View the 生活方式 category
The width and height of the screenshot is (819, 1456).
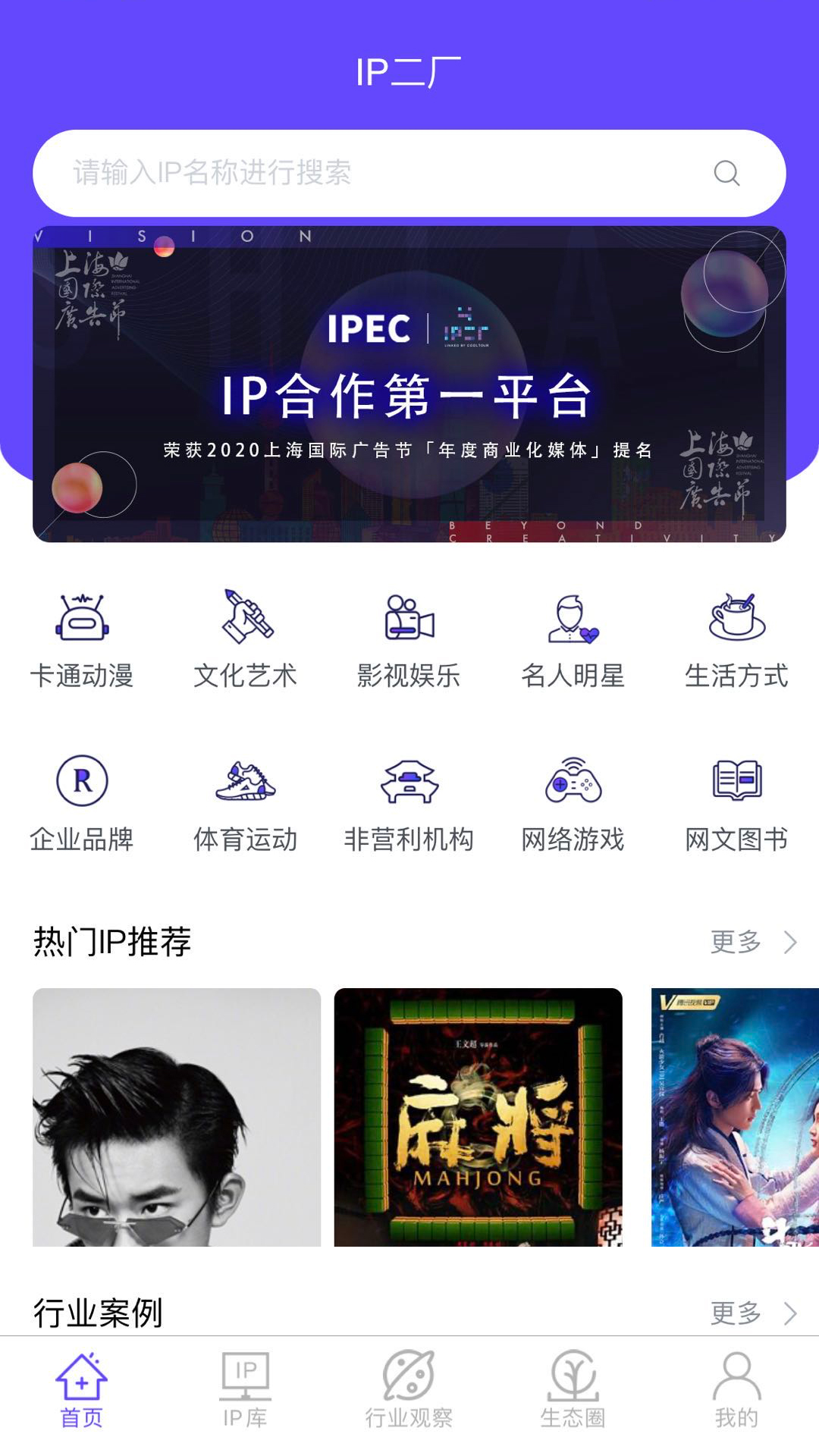(737, 640)
